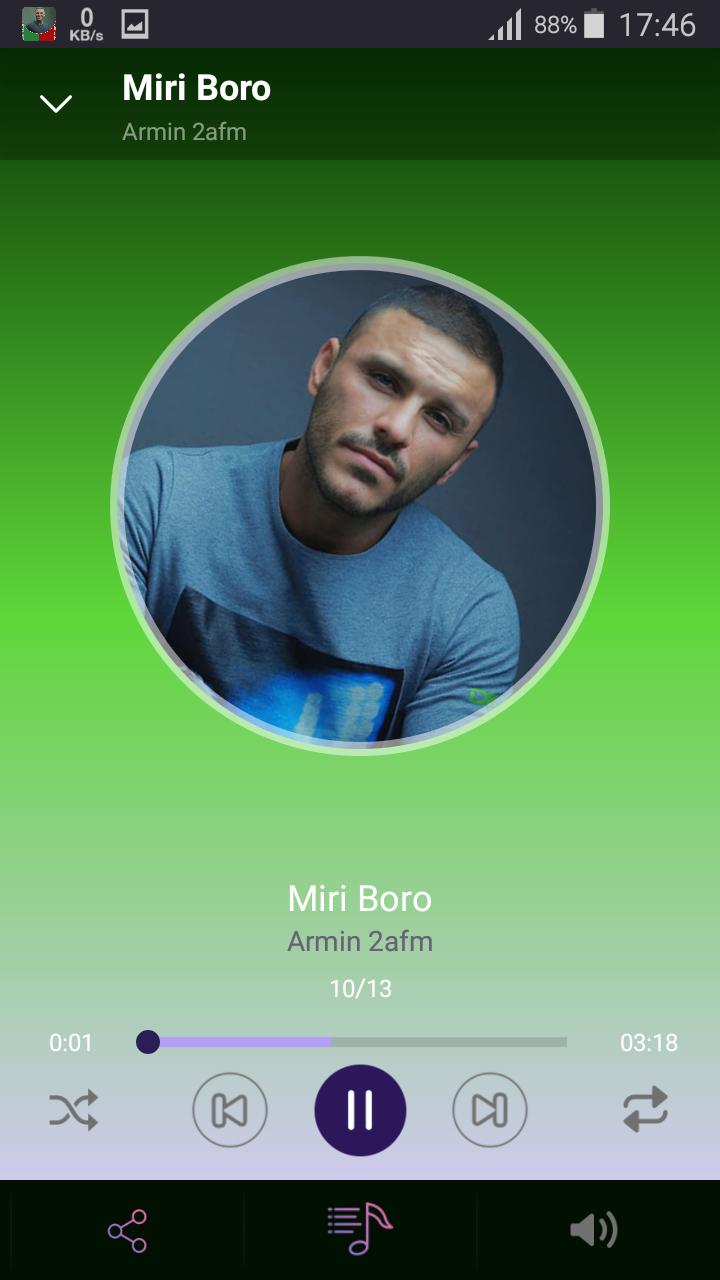Share this song
This screenshot has height=1280, width=720.
(127, 1230)
